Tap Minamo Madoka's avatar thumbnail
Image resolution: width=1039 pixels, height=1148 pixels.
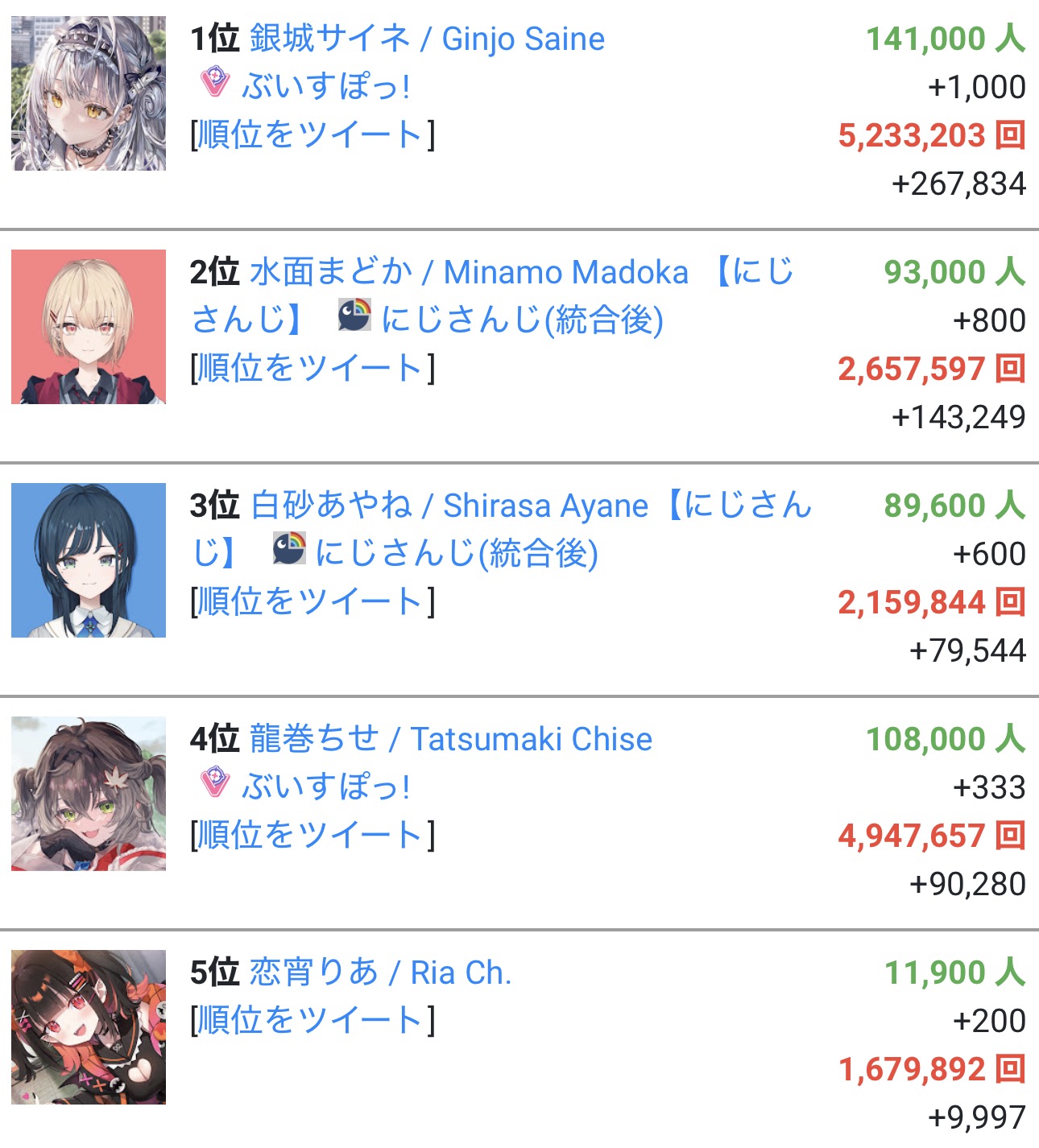(89, 327)
